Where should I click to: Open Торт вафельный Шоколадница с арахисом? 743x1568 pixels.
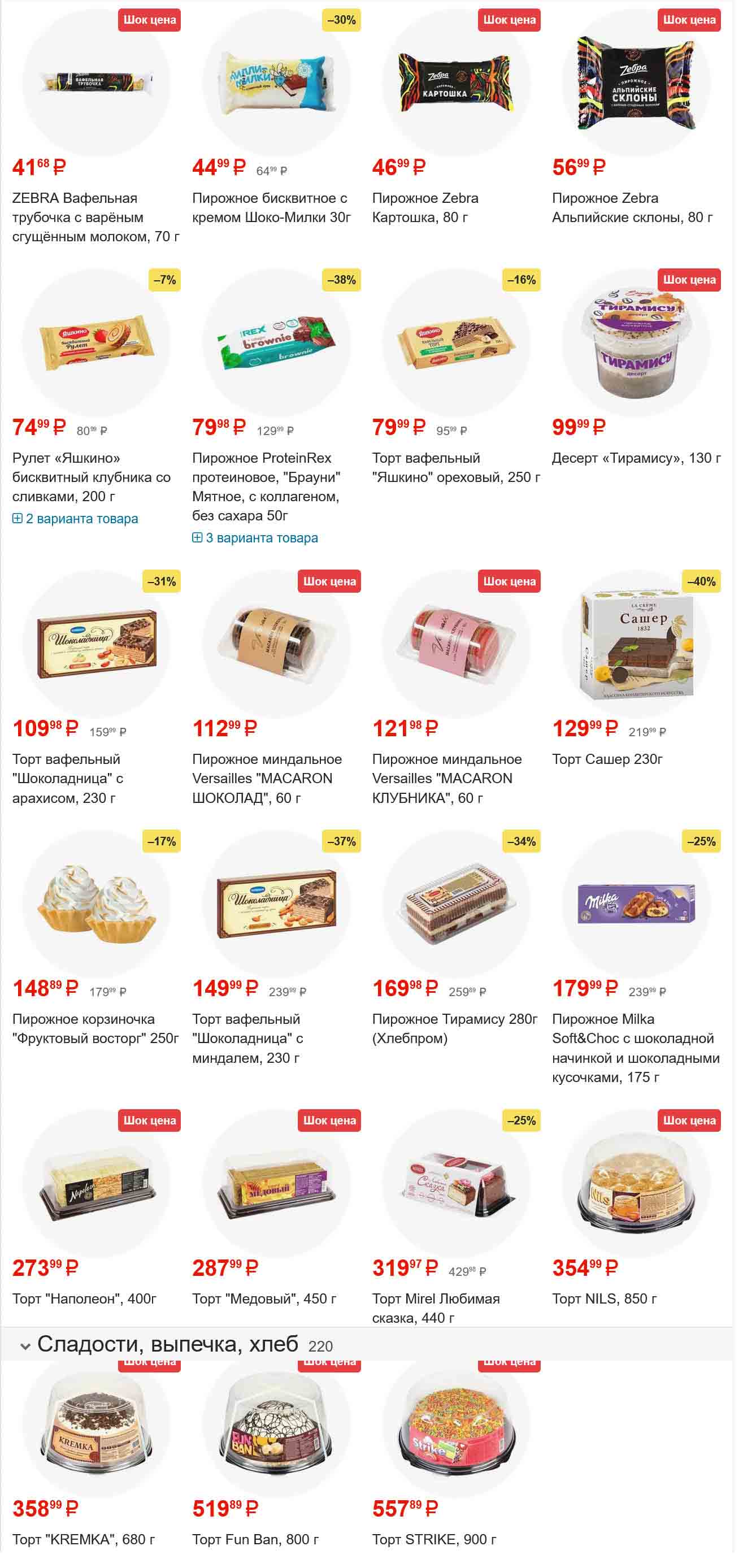pos(68,778)
